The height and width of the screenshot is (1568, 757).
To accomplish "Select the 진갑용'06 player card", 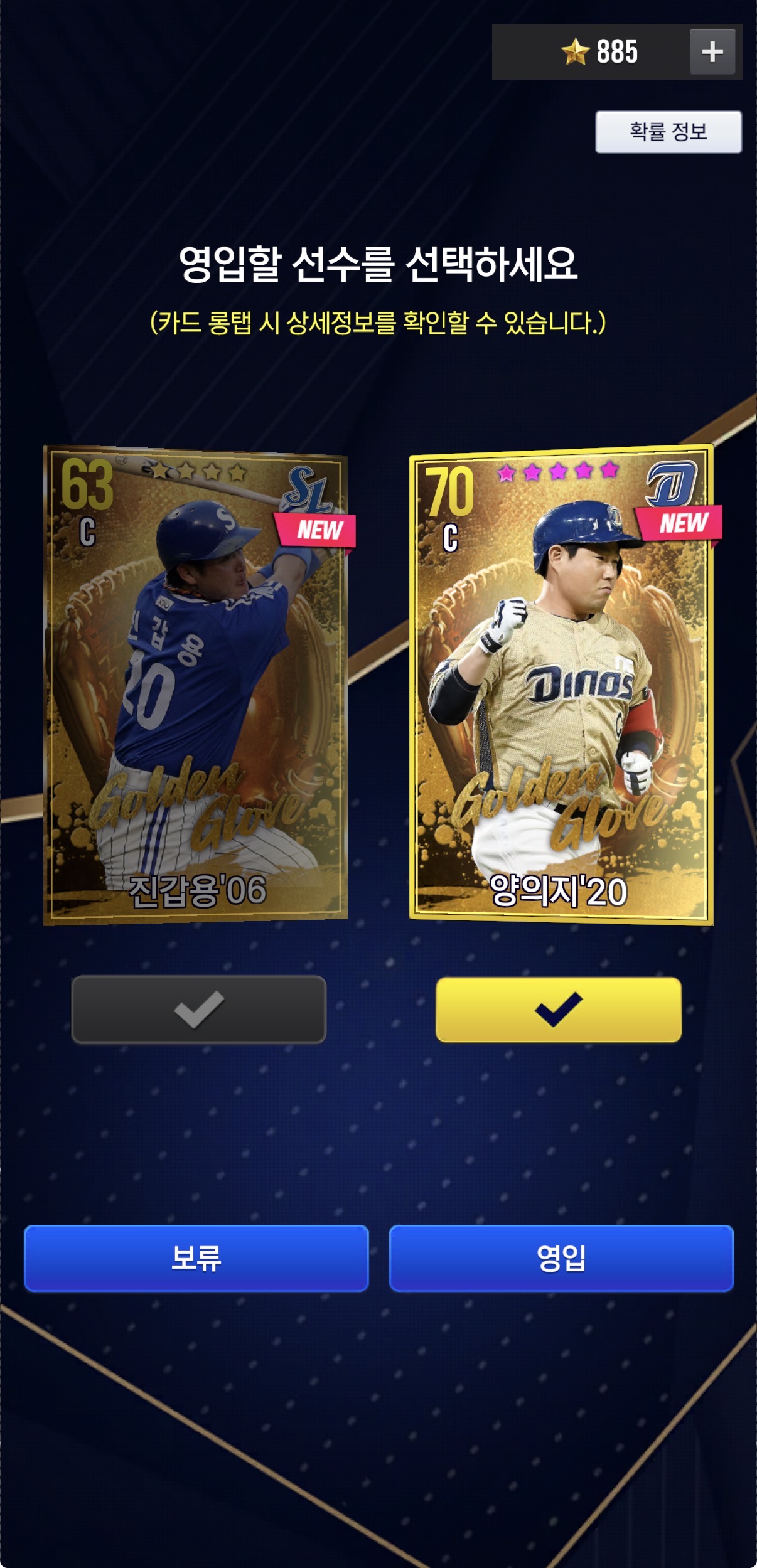I will [196, 684].
